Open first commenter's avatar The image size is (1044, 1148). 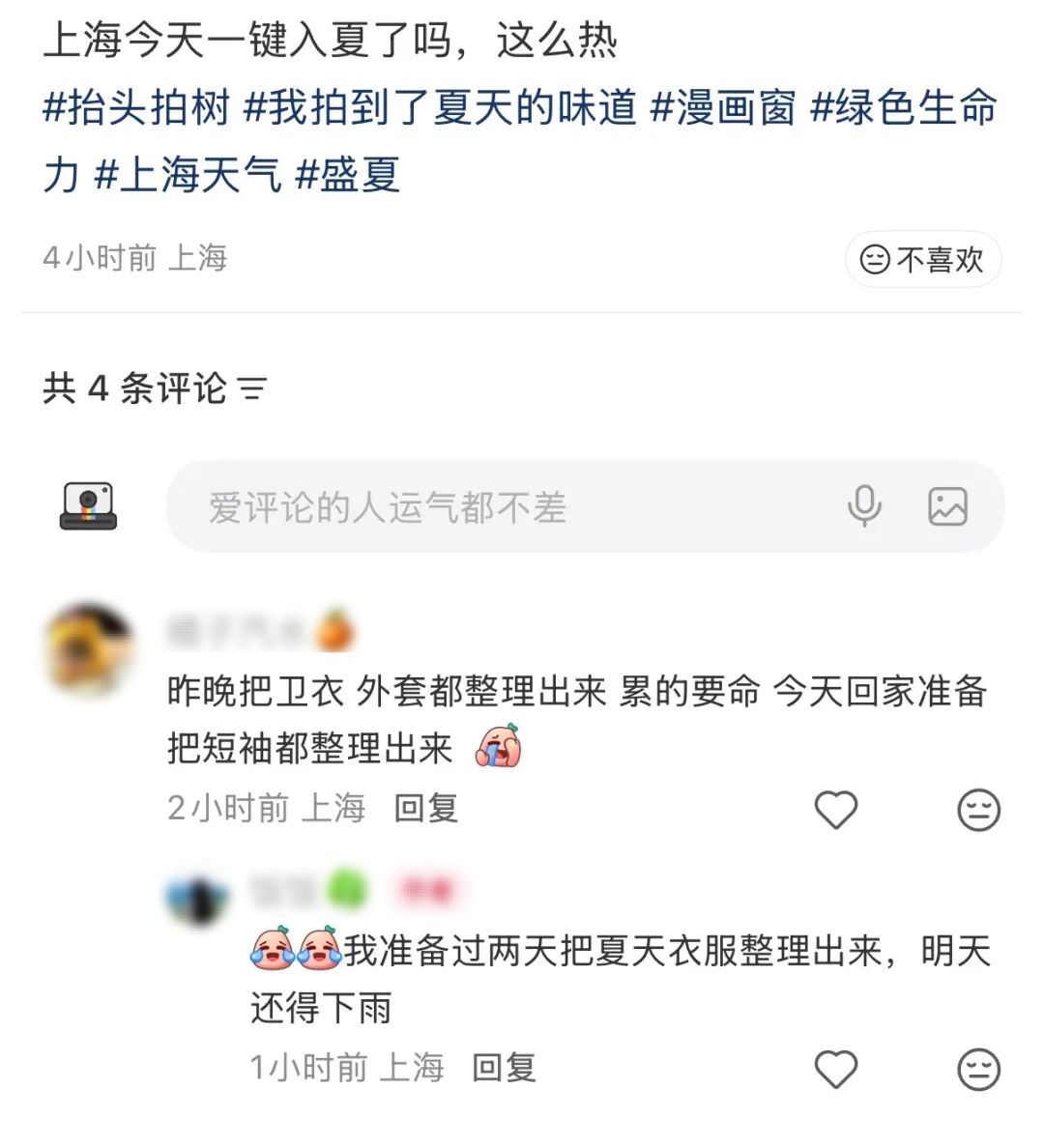tap(89, 647)
